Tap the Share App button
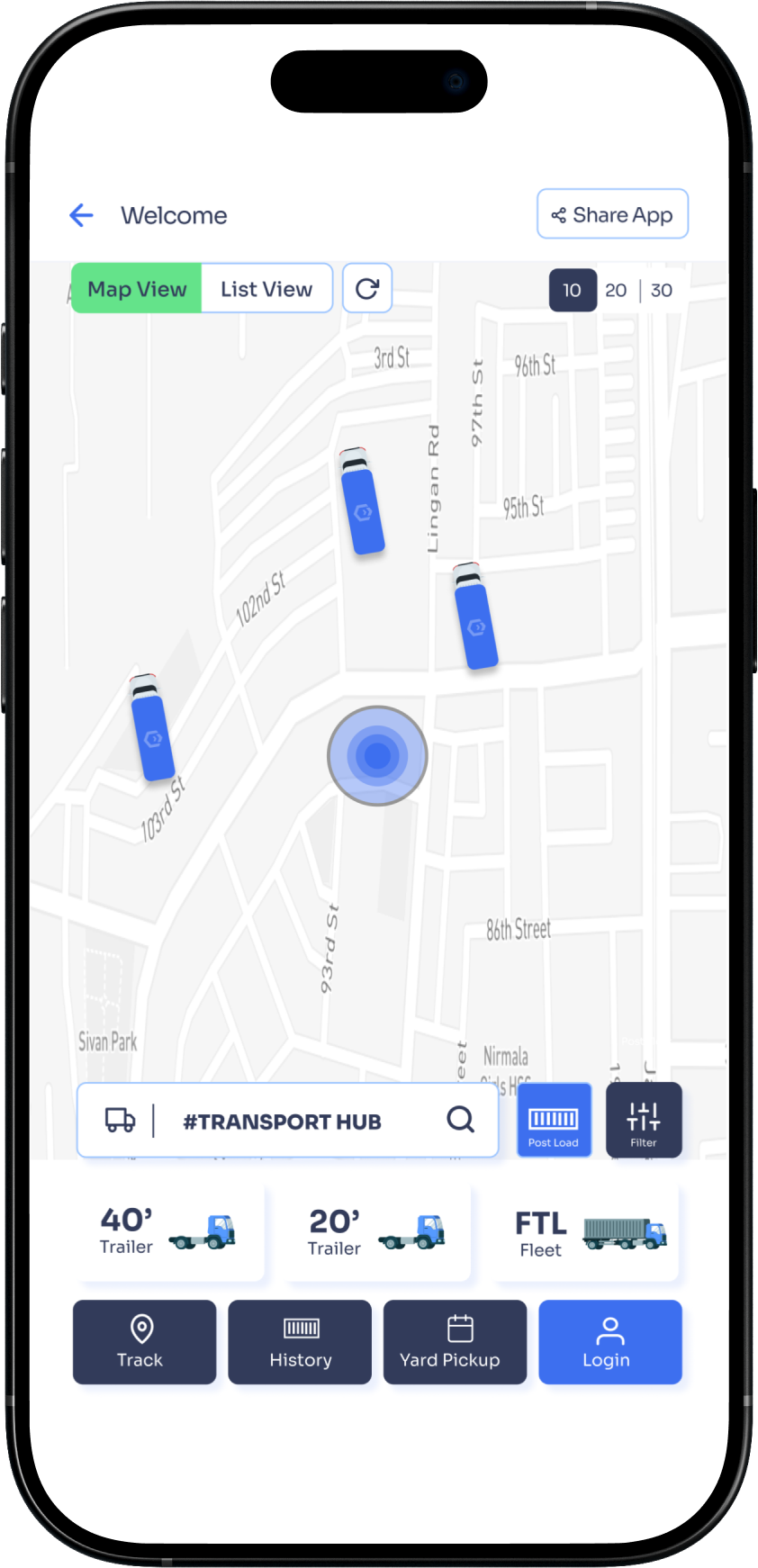 (612, 214)
